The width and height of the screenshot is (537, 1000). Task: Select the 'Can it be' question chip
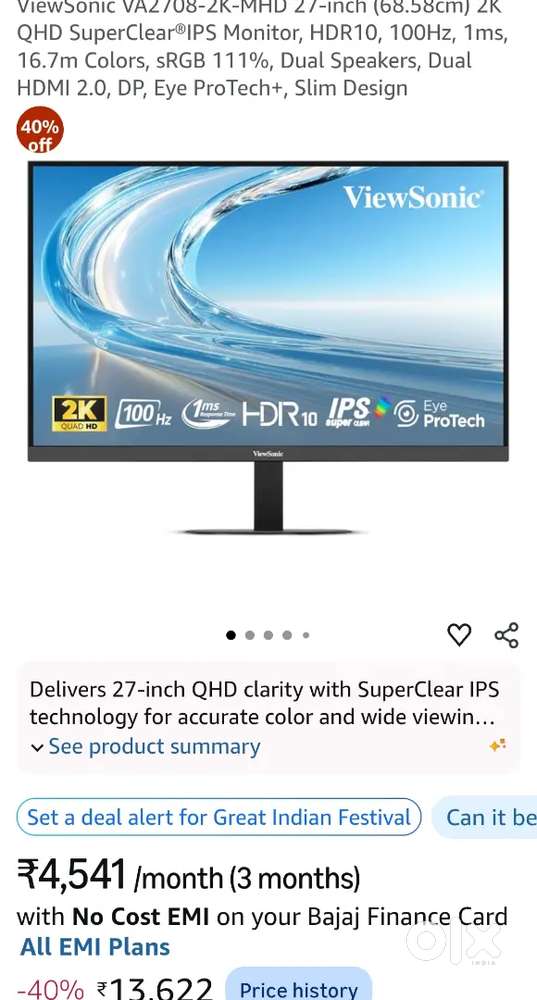[x=485, y=817]
